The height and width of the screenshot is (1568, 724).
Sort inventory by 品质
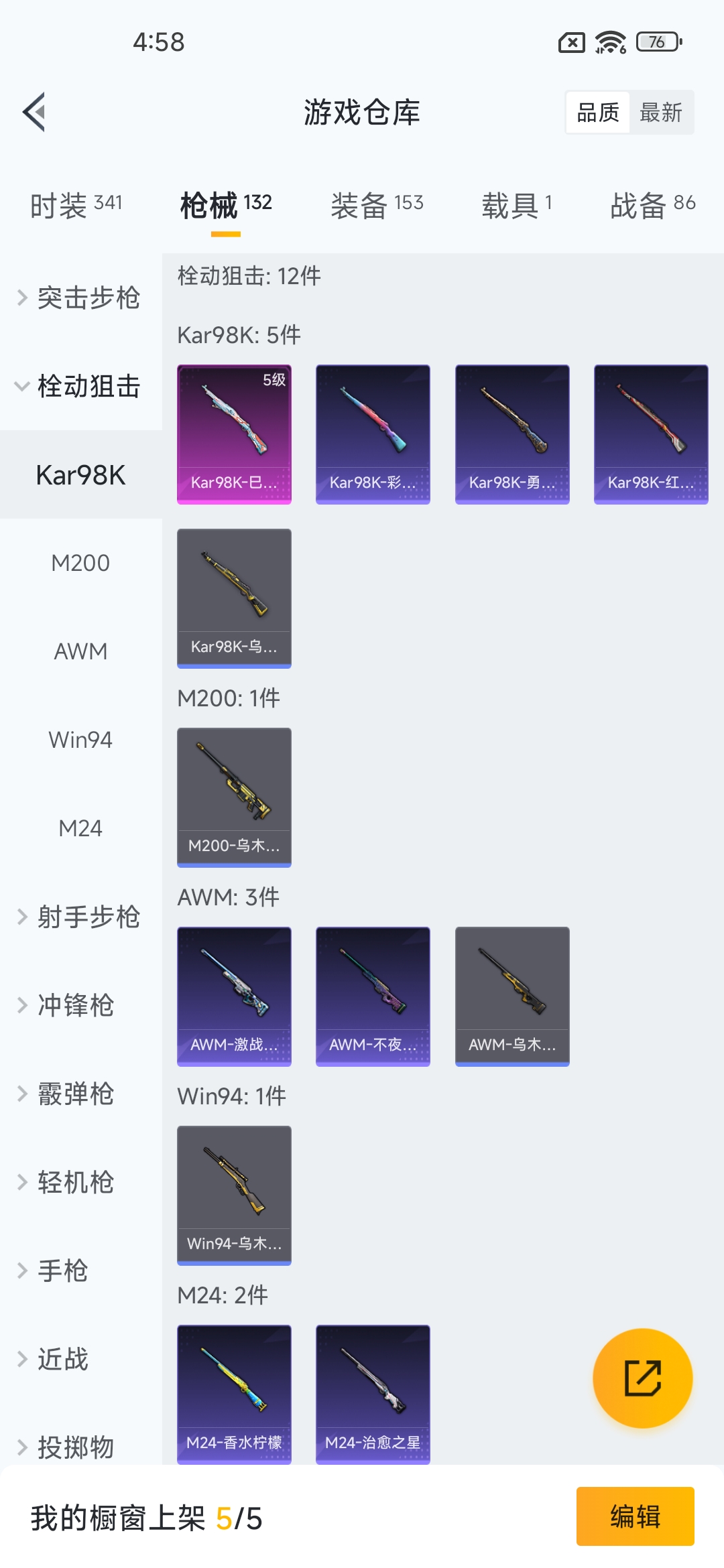pyautogui.click(x=598, y=113)
